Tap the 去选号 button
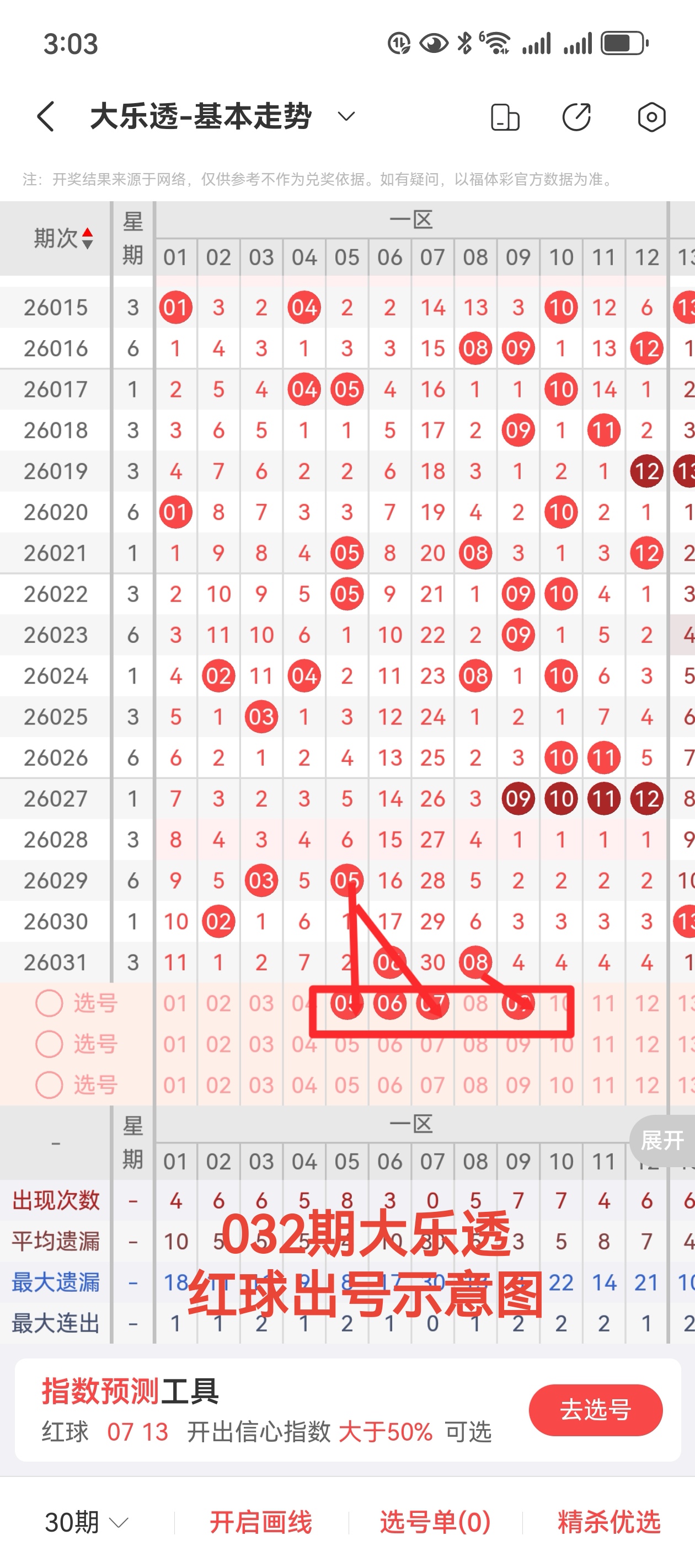The width and height of the screenshot is (695, 1568). coord(595,1410)
